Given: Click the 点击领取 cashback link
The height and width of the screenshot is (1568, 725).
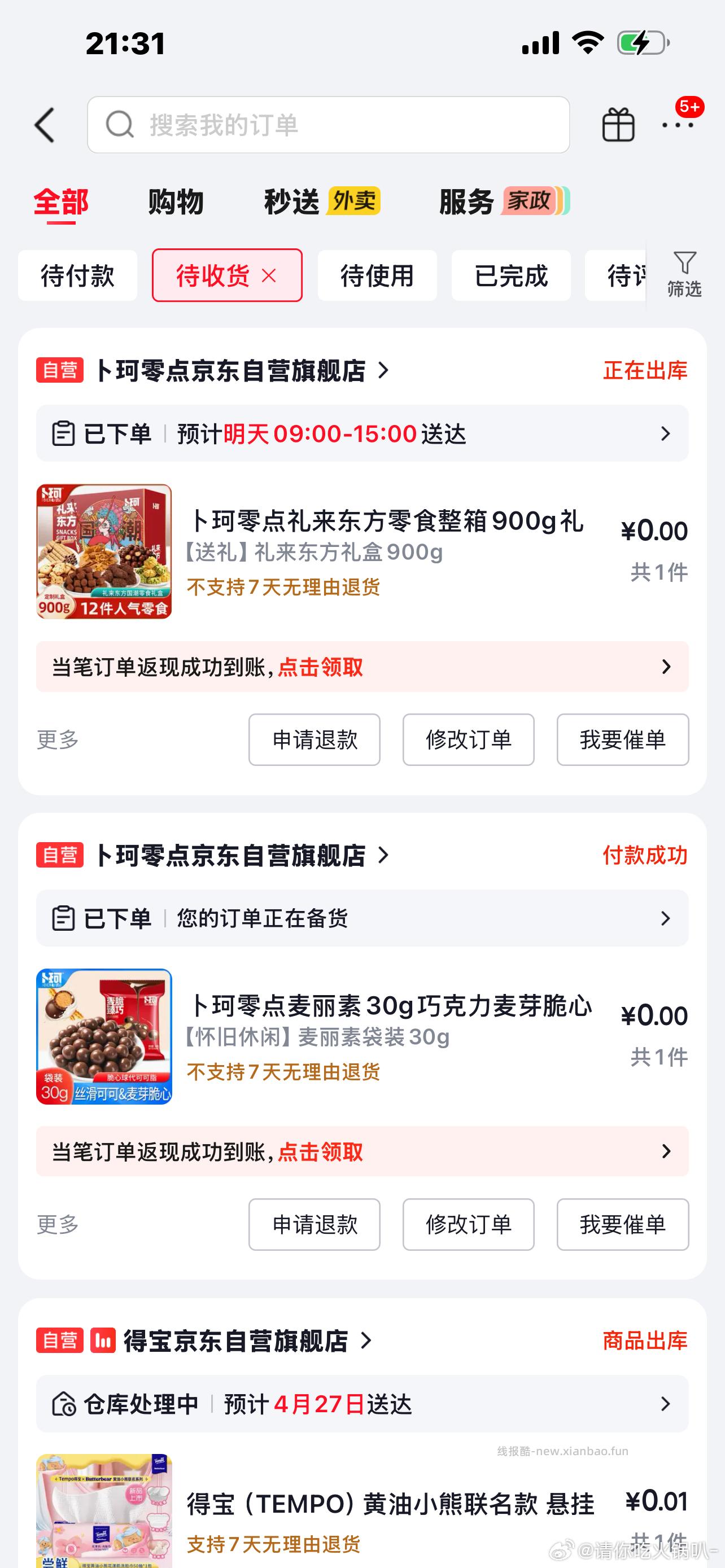Looking at the screenshot, I should (x=320, y=668).
